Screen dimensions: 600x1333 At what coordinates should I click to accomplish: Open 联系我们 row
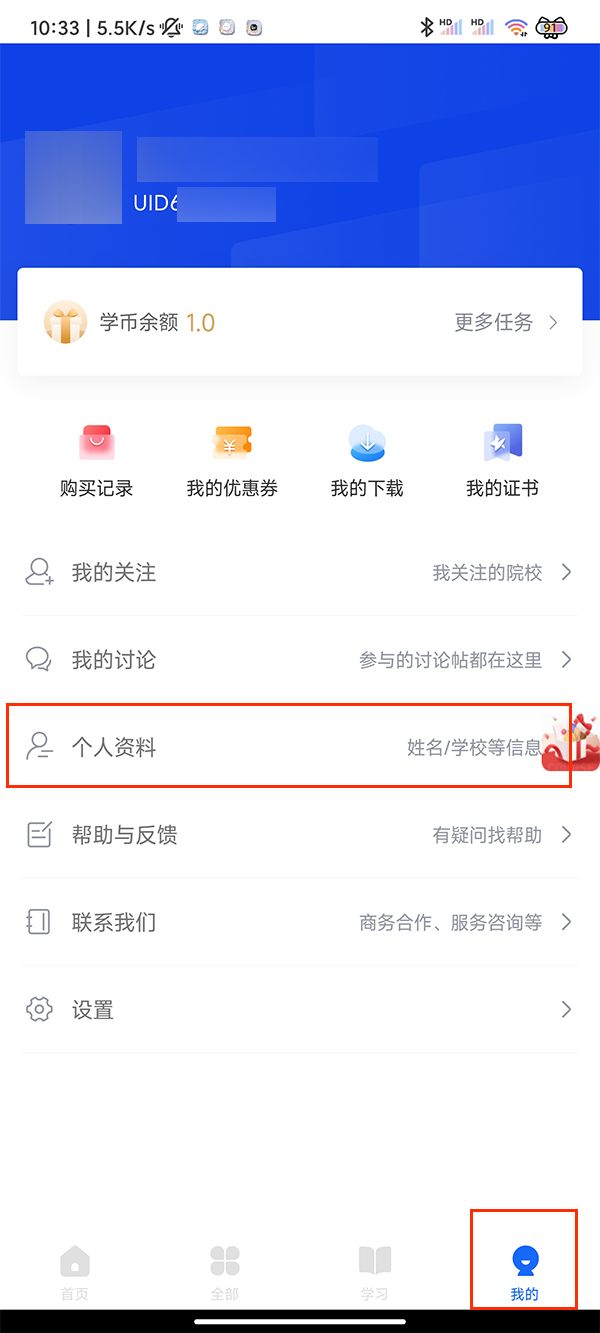300,922
